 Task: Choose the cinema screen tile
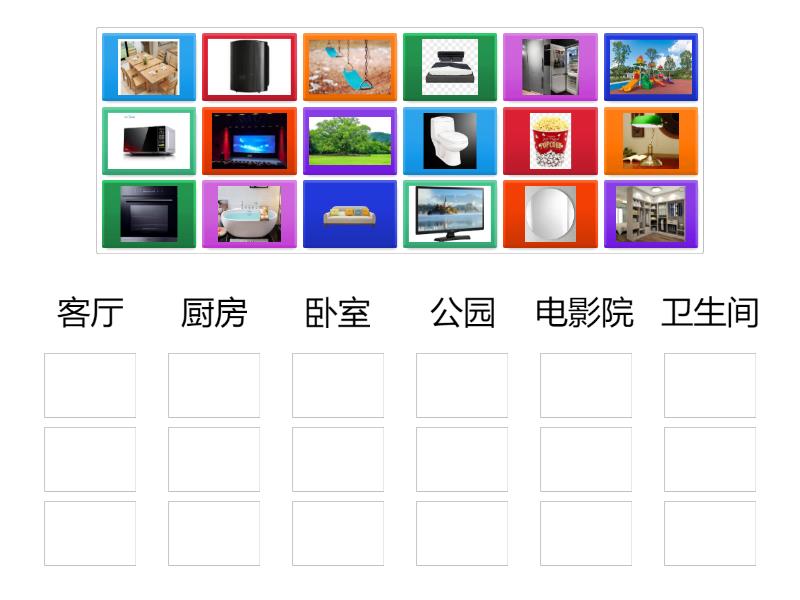tap(249, 141)
